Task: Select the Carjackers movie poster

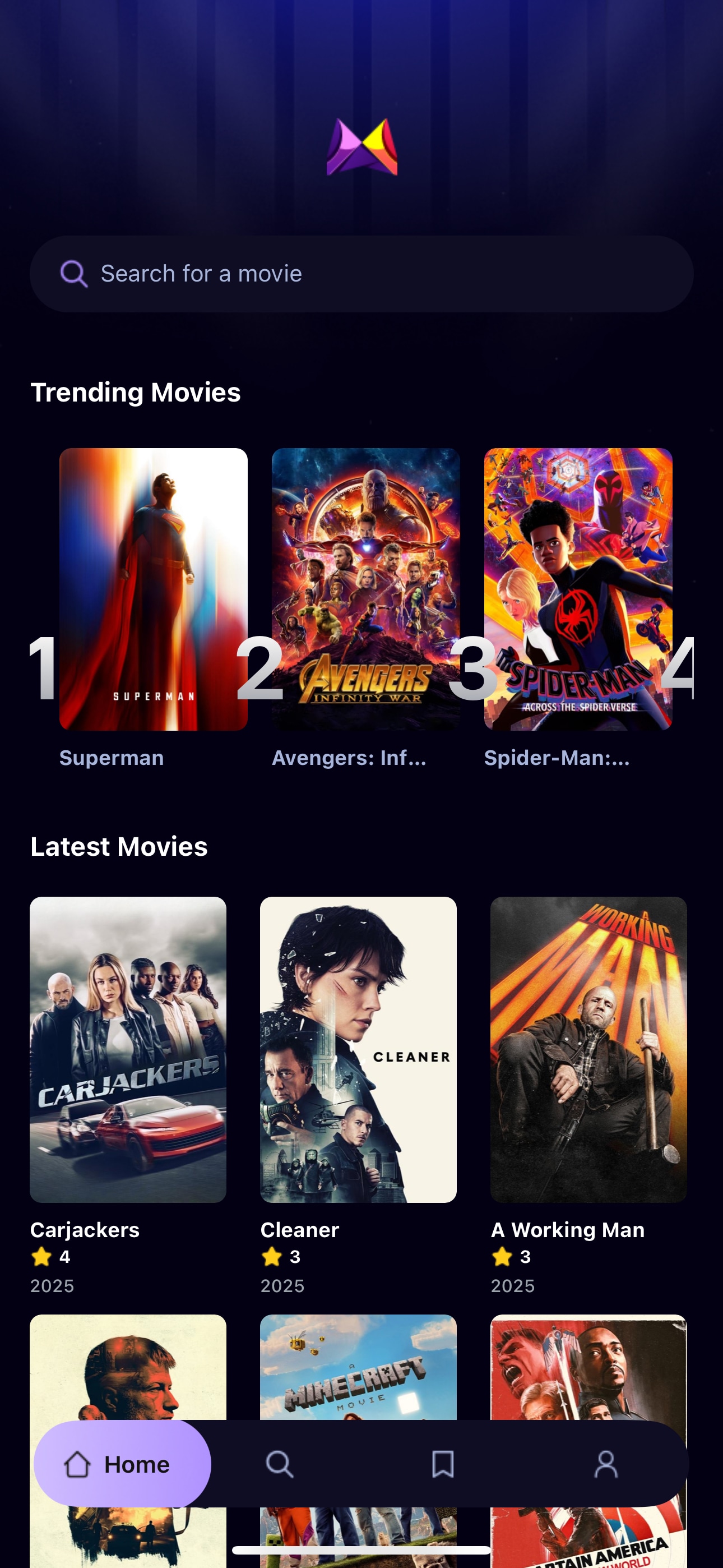Action: [128, 1053]
